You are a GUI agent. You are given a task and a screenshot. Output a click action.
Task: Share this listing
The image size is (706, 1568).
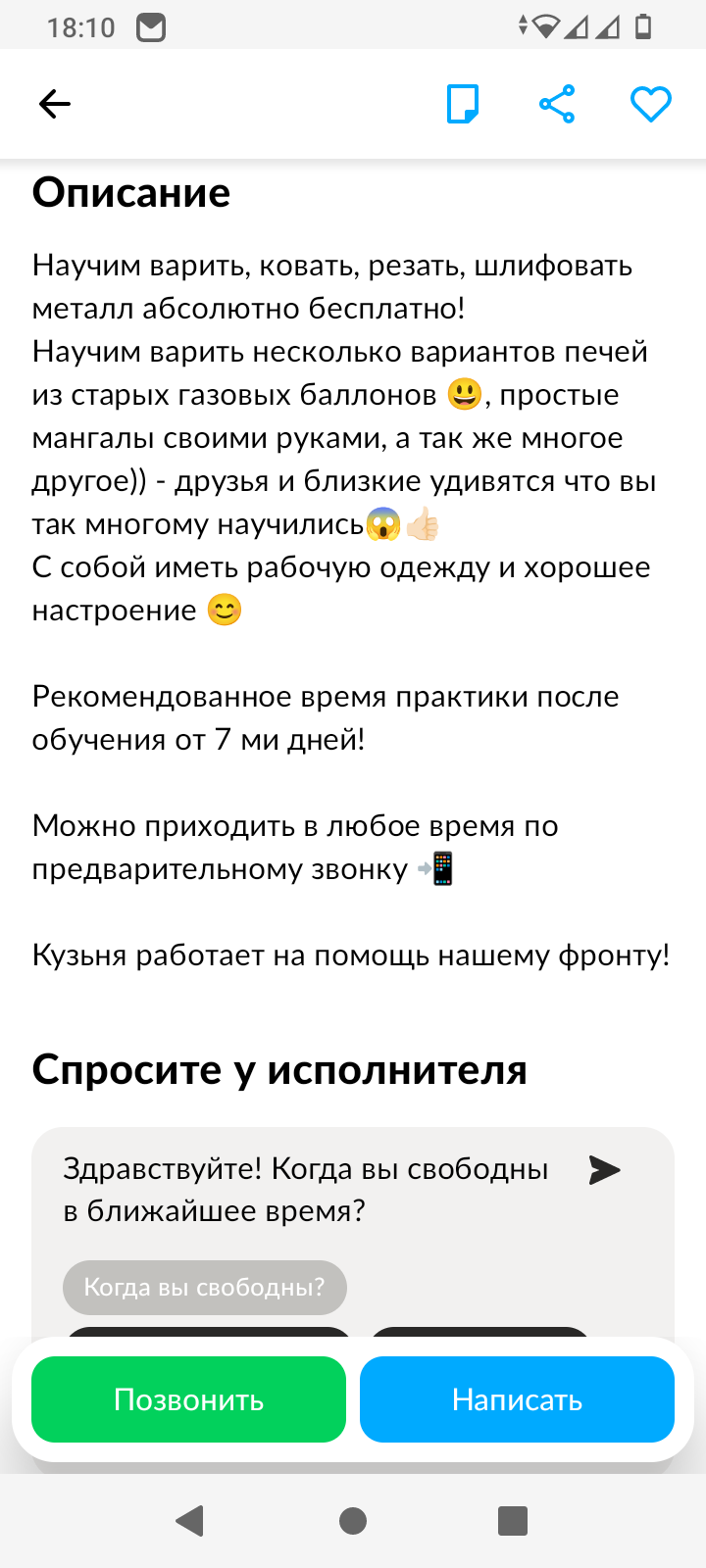(557, 104)
